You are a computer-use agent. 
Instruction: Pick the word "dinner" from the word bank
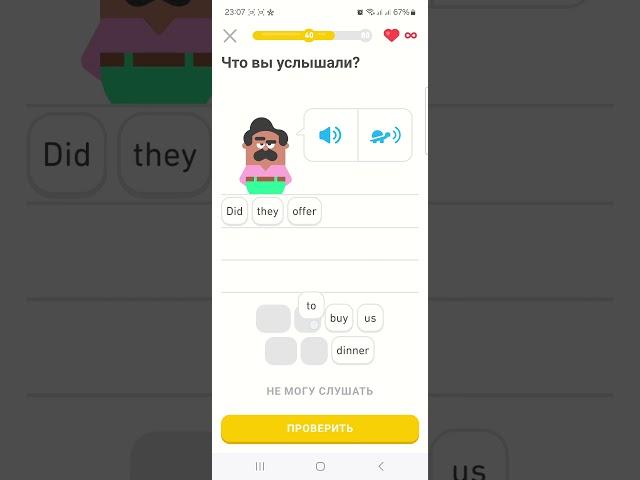(x=353, y=350)
